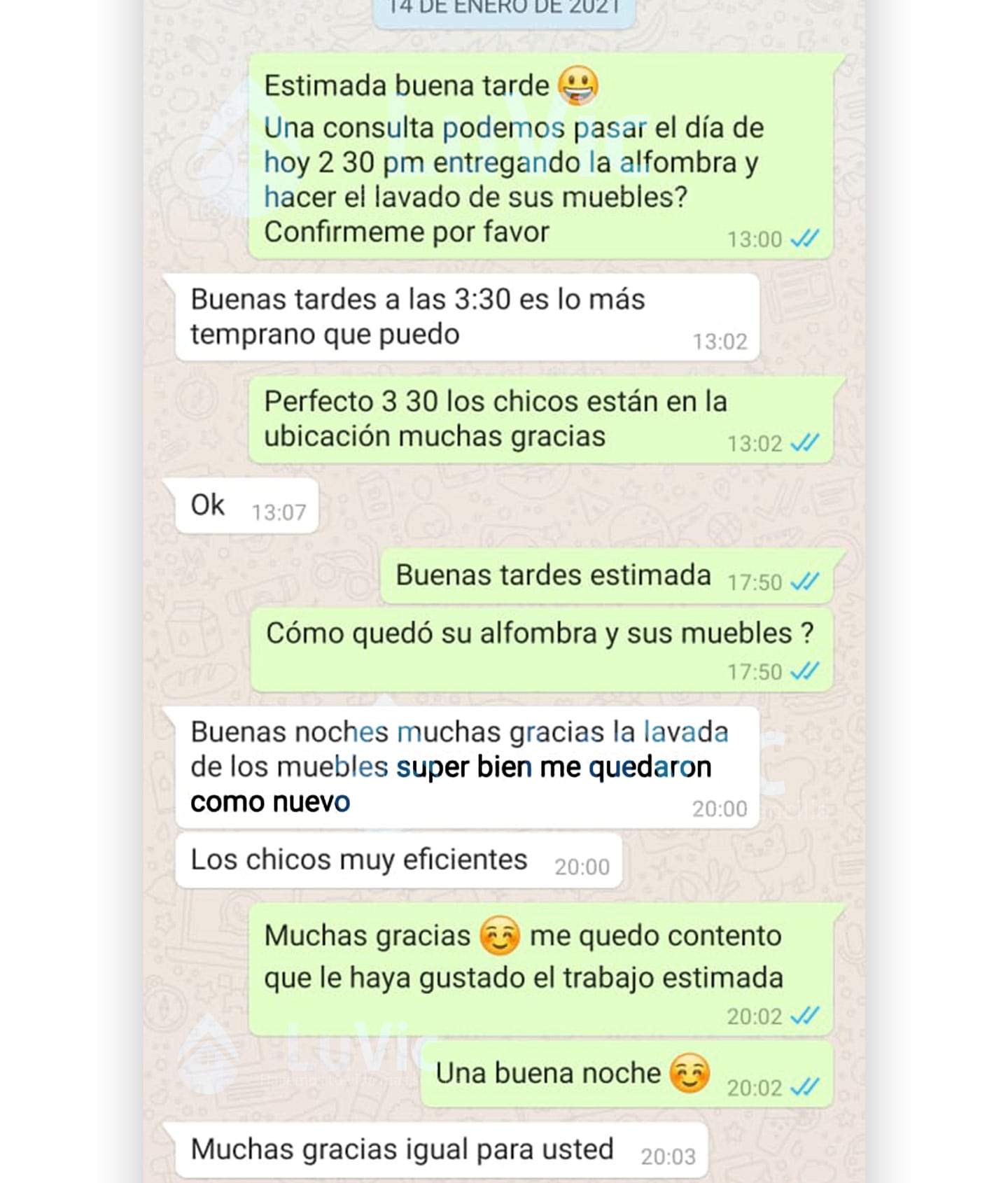Click the blue double checkmark at 13:00
This screenshot has height=1183, width=1008.
coord(806,239)
